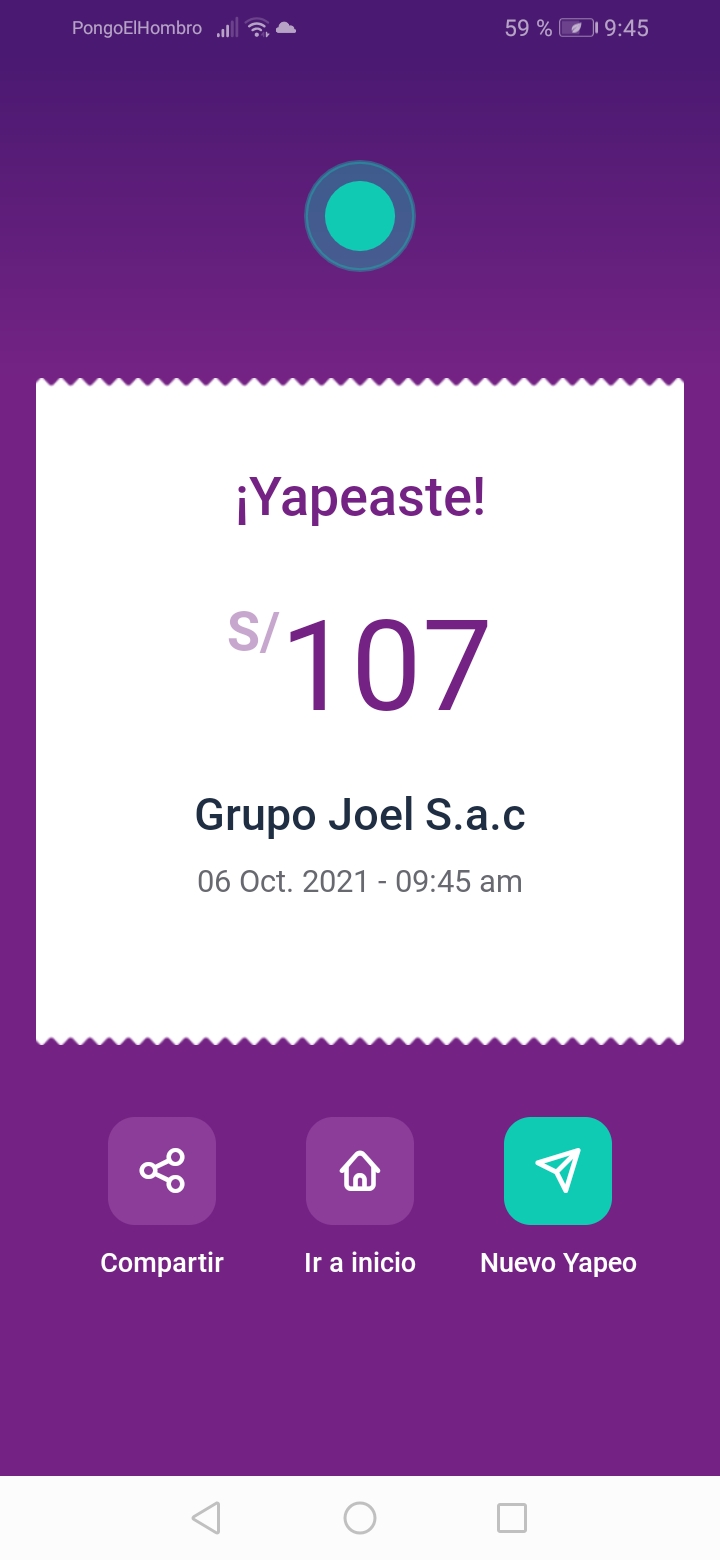Go to home with Ir a inicio

tap(360, 1171)
